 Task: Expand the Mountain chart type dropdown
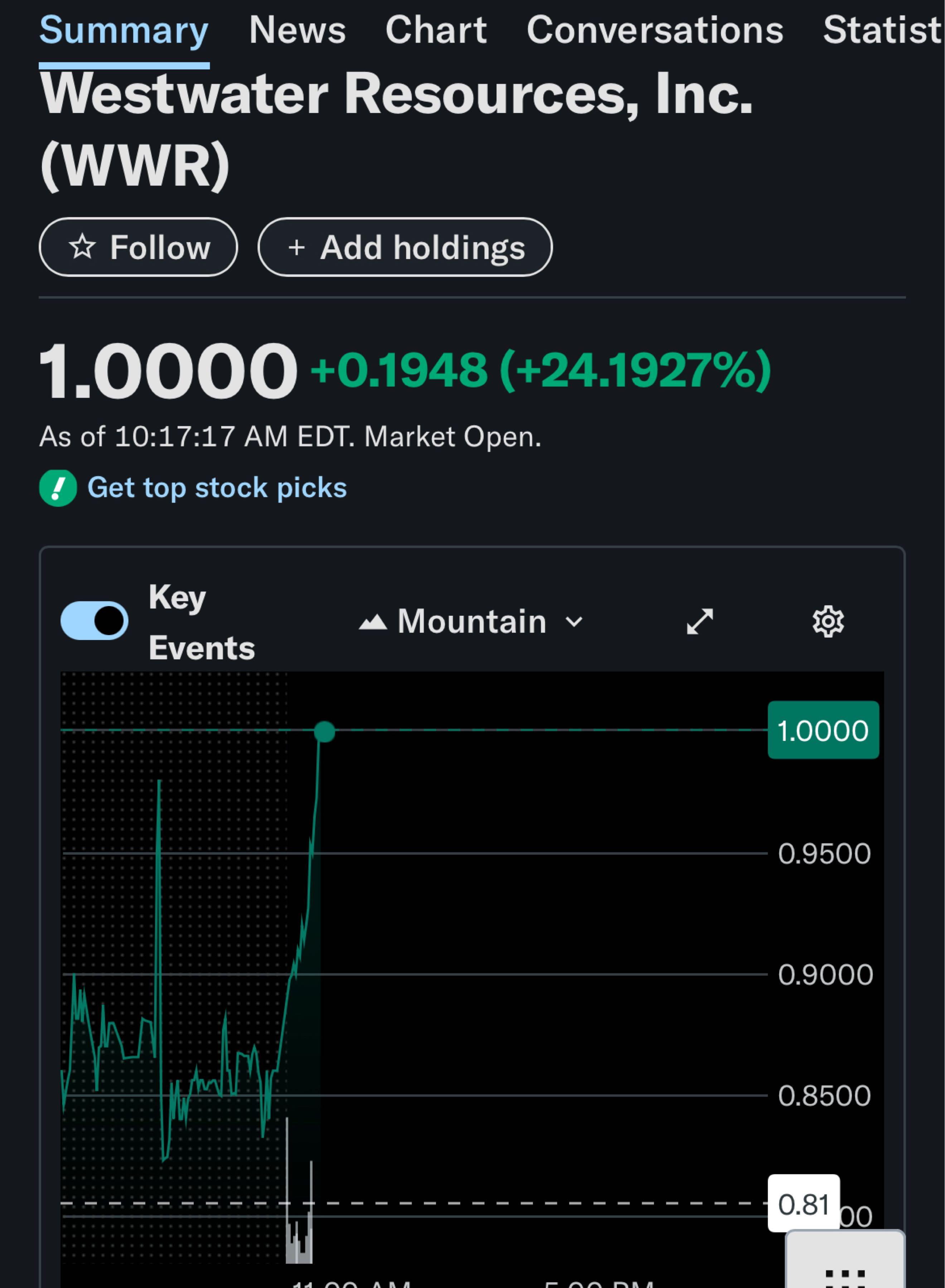tap(471, 621)
